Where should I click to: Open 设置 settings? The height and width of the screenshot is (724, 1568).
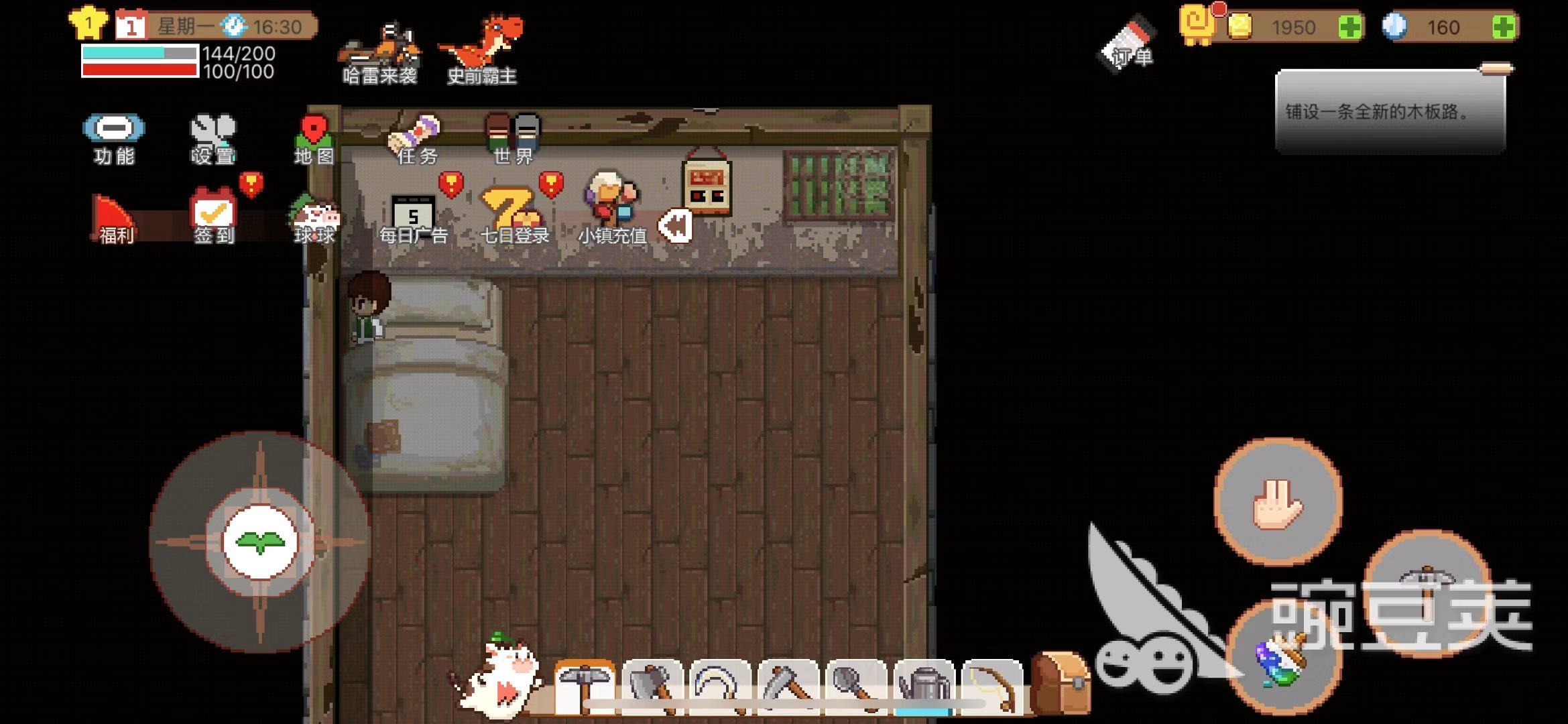[x=213, y=138]
